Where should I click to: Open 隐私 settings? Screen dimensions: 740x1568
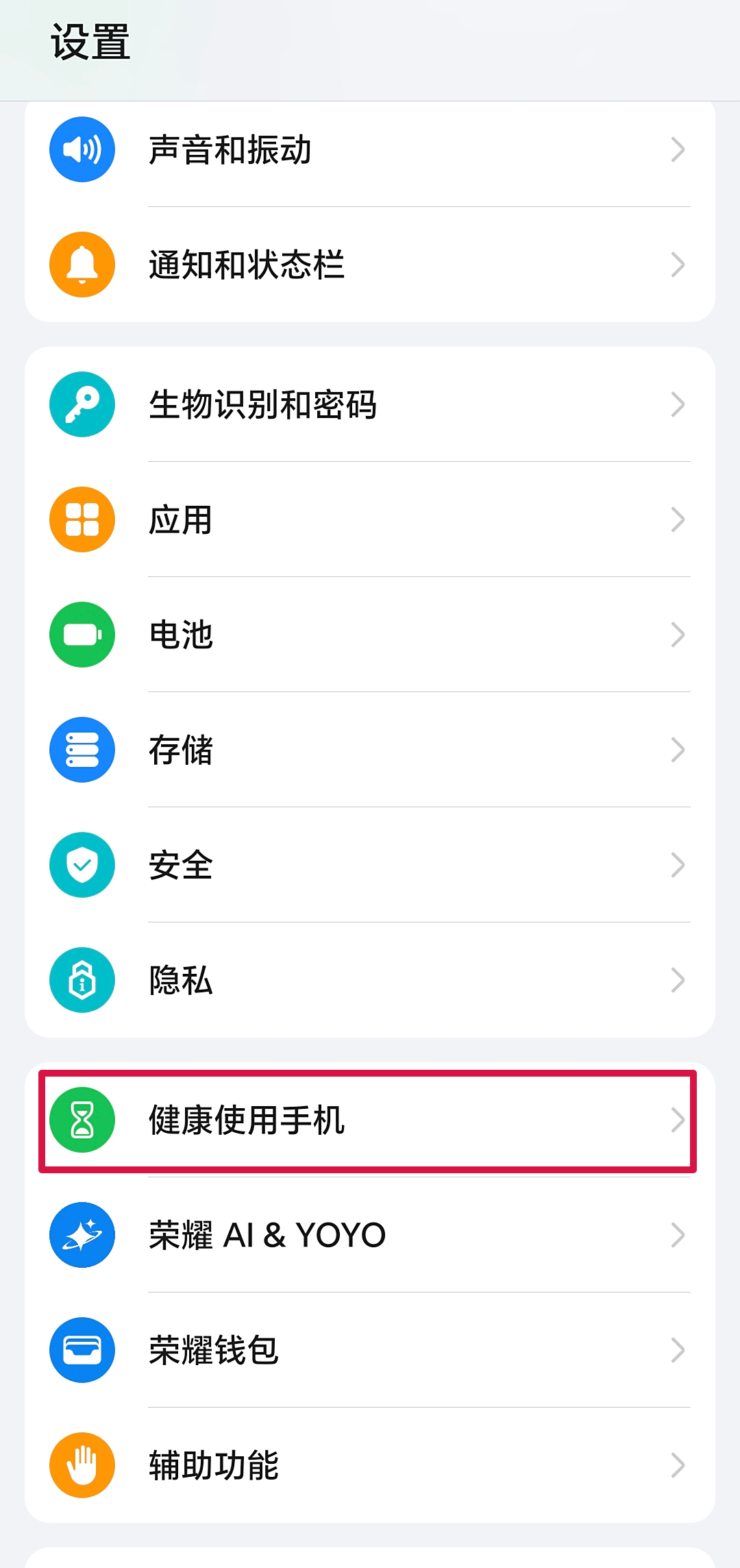point(370,980)
